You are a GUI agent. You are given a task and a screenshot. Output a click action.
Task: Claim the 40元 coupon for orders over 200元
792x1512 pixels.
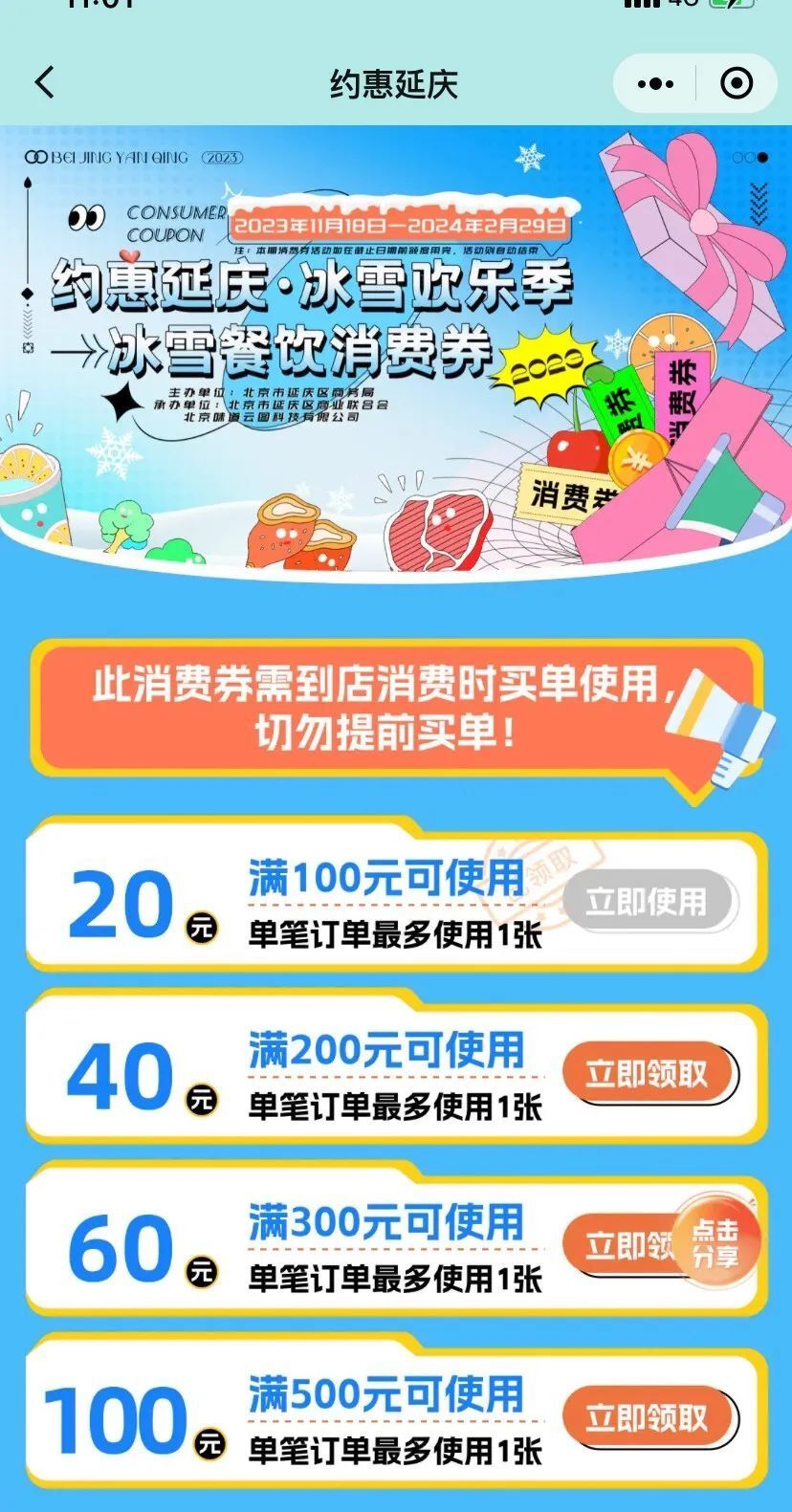647,1073
